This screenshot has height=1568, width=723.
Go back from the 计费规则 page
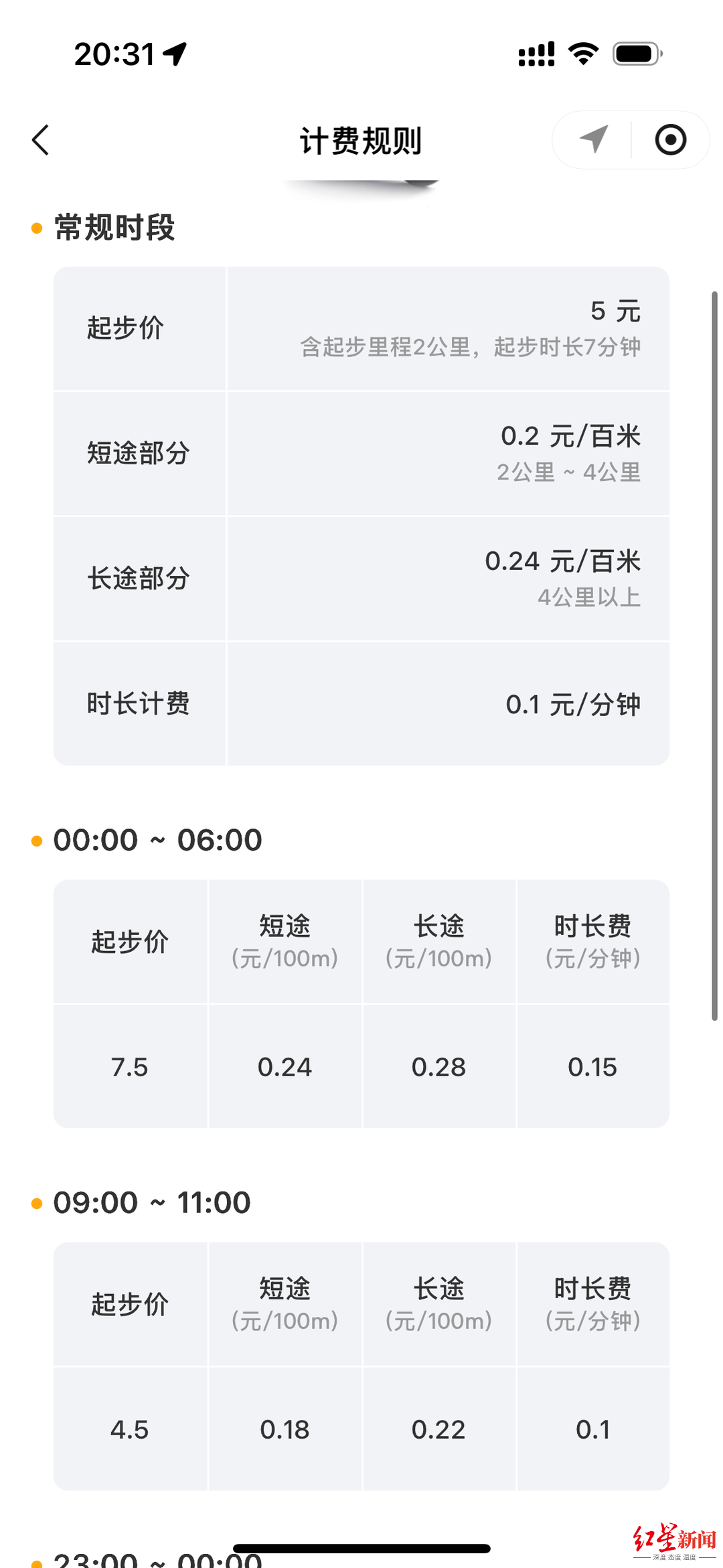(x=41, y=140)
